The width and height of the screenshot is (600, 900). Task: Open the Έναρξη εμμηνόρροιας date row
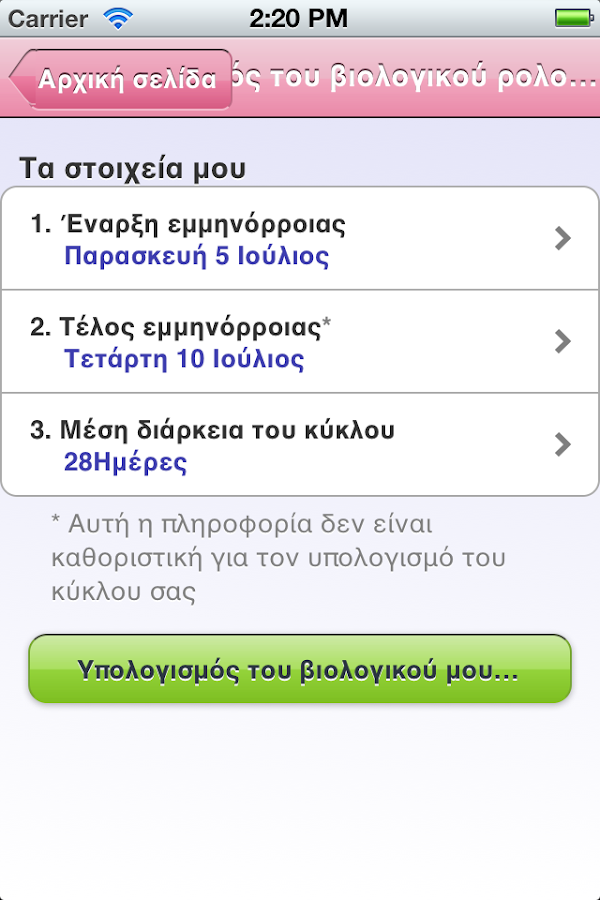pyautogui.click(x=300, y=238)
